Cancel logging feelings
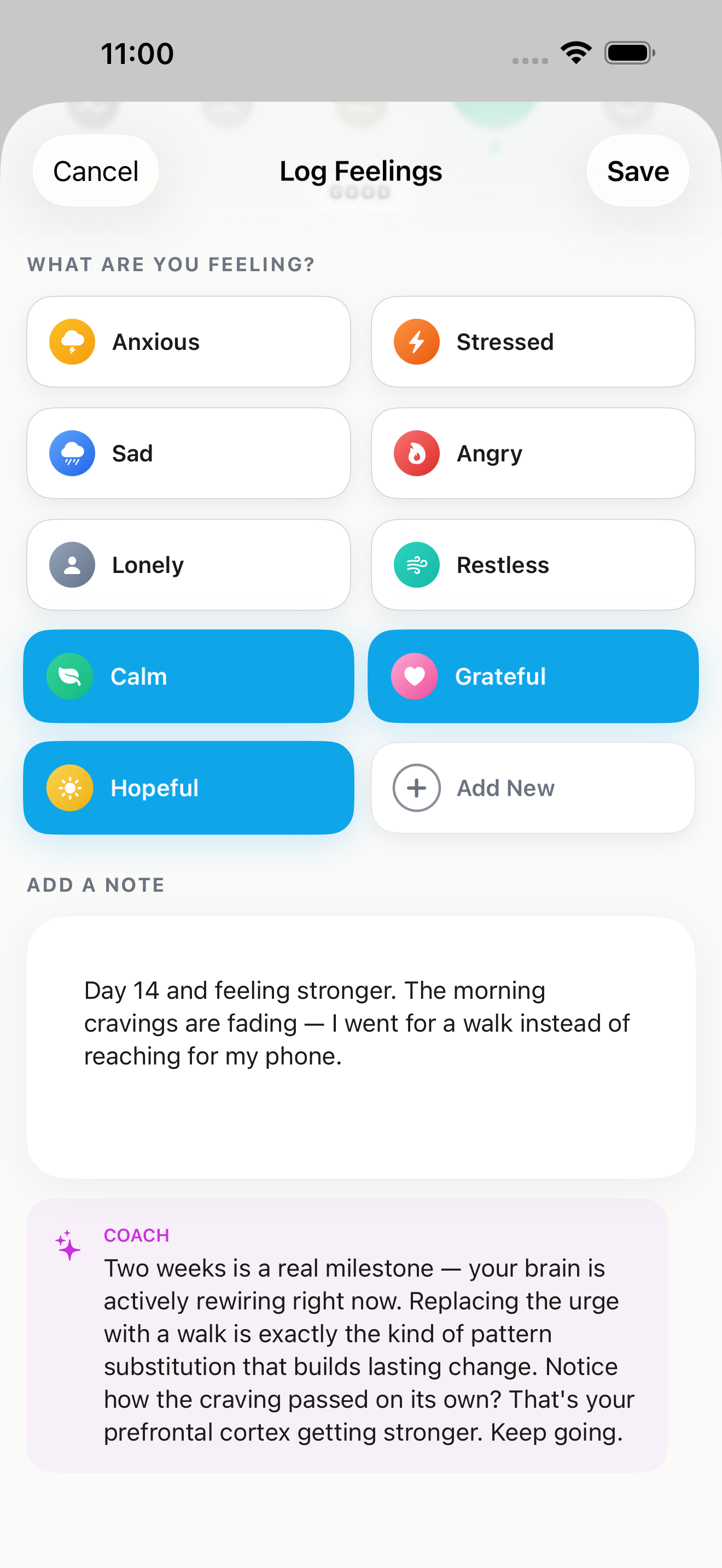Image resolution: width=722 pixels, height=1568 pixels. point(96,171)
